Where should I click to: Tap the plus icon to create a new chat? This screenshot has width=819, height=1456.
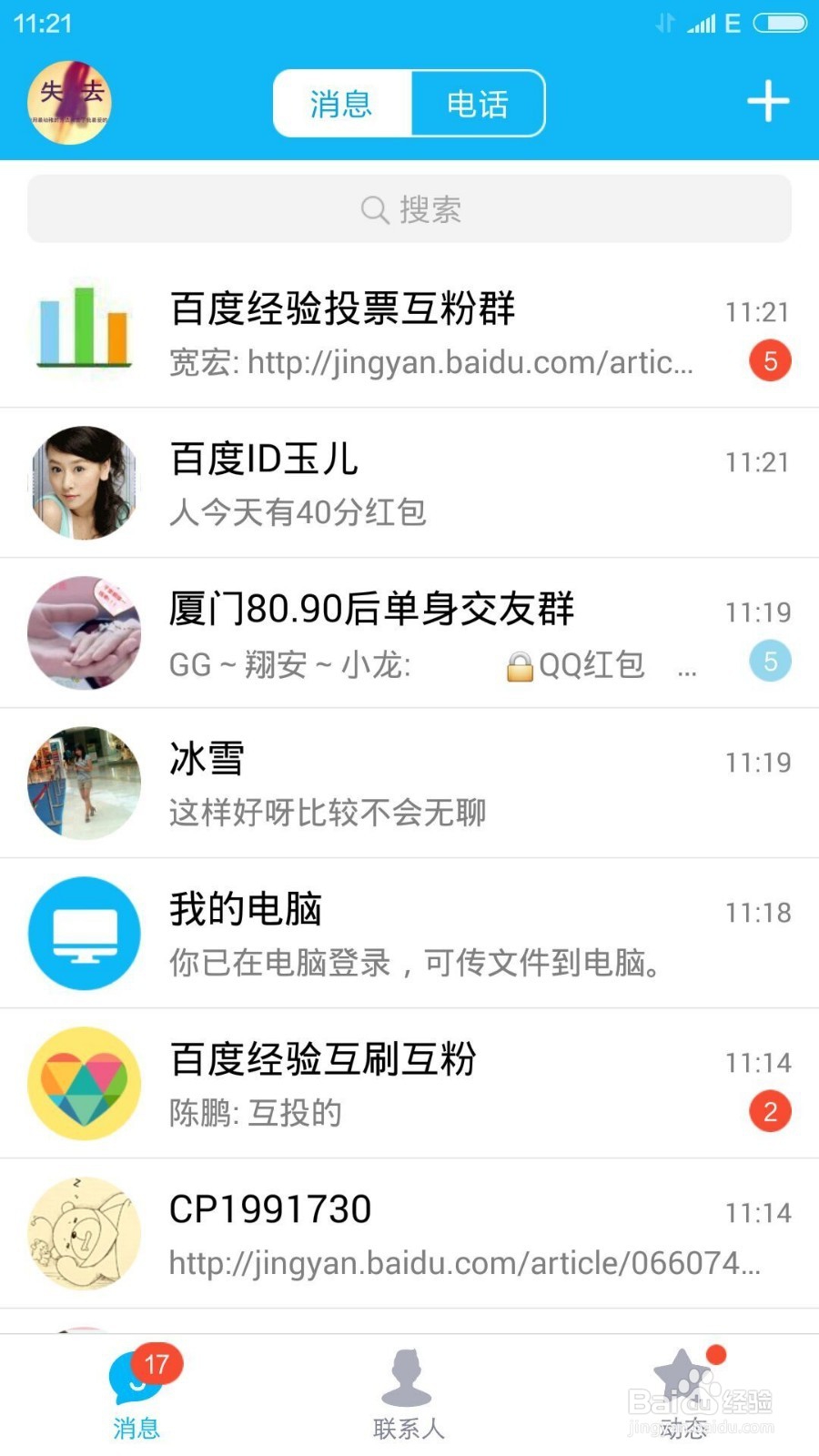767,100
